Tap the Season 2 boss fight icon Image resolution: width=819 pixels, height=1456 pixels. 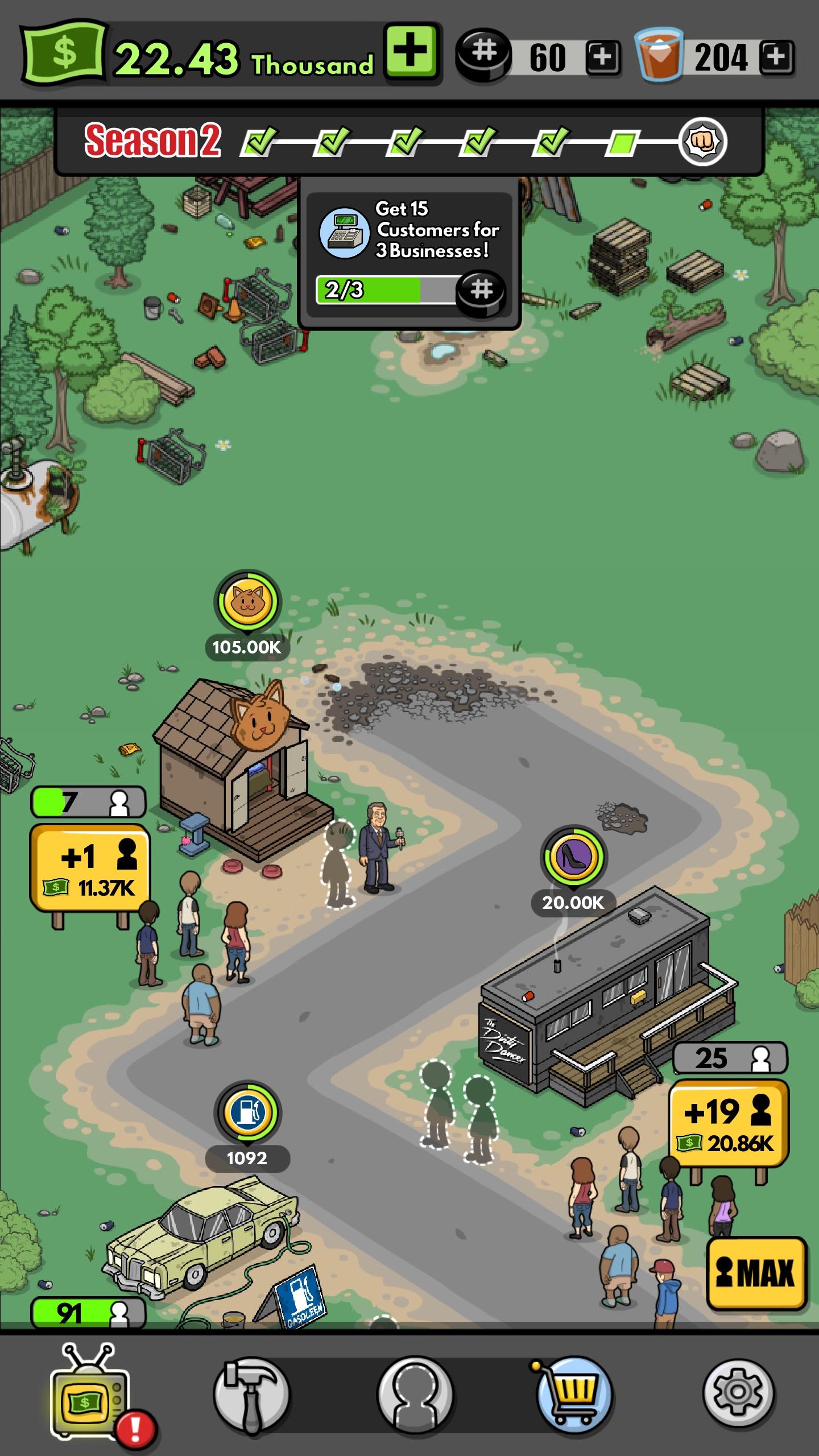[x=703, y=141]
